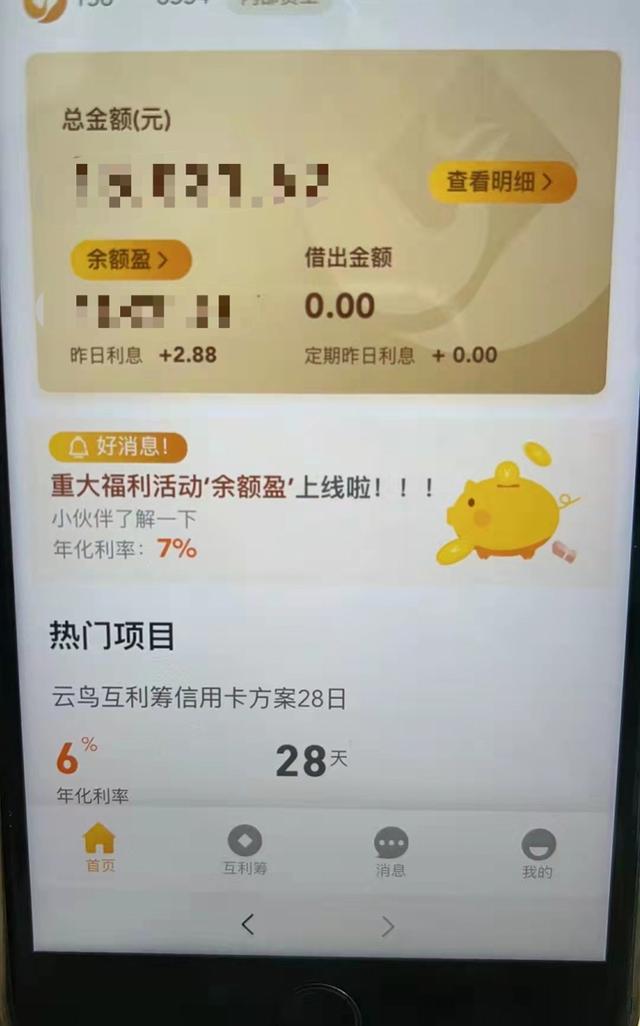The height and width of the screenshot is (1026, 640).
Task: Open 云鸟互利筹信用卡方案28日 project
Action: click(200, 698)
